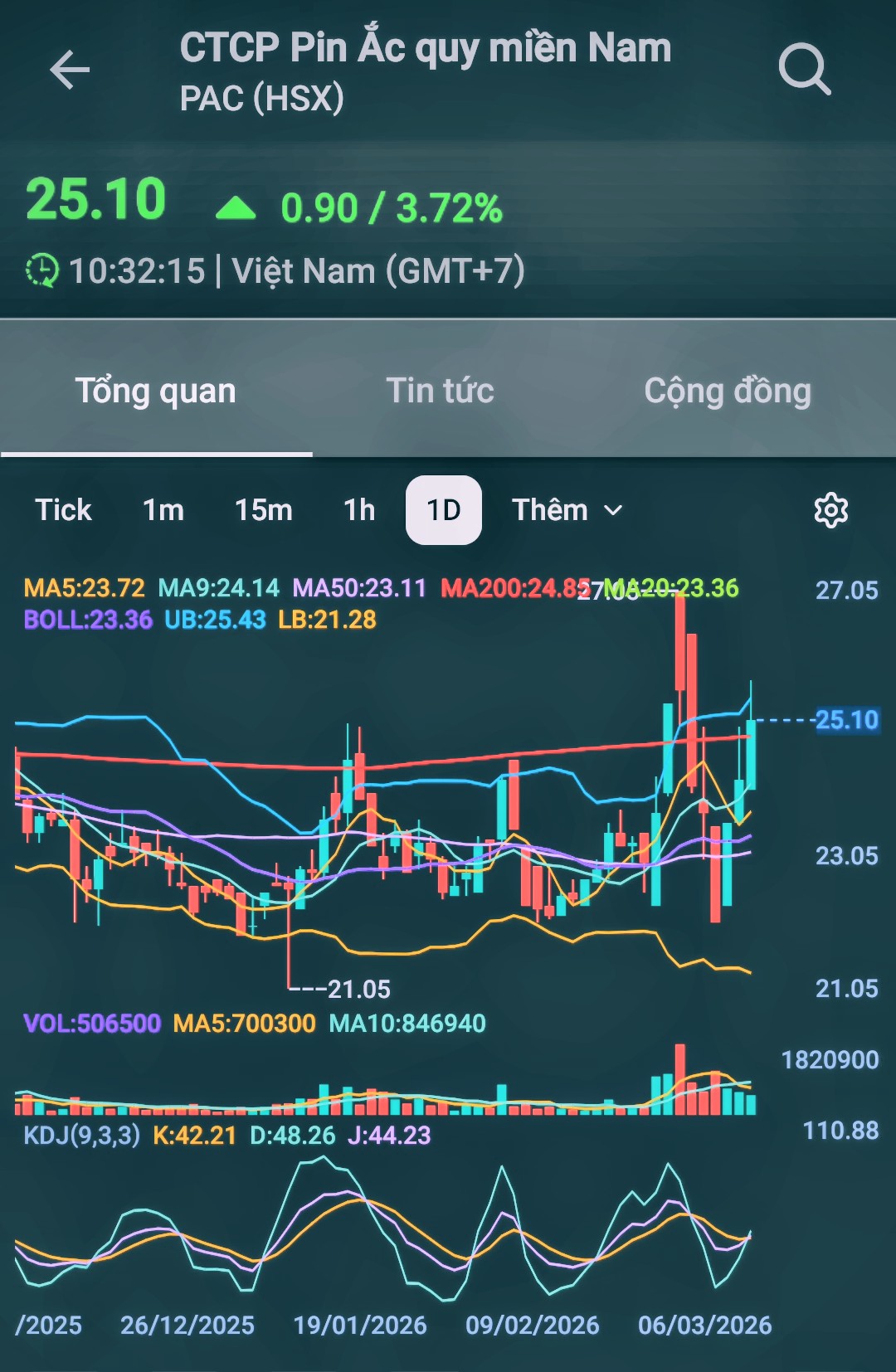
Task: Open chart settings gear
Action: coord(830,510)
